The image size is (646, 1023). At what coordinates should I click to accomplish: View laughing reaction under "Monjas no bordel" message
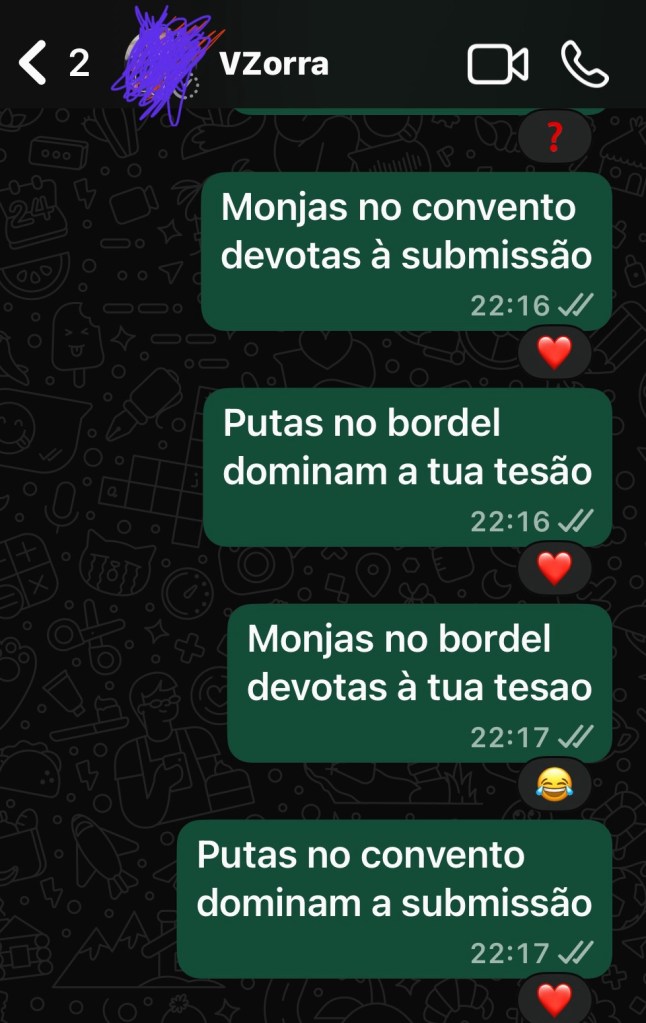click(554, 784)
